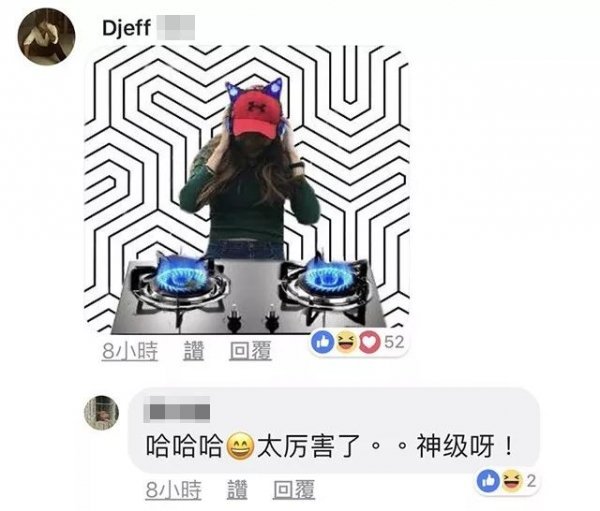Like Djeff's image comment with 讚
Screen dimensions: 600x511
click(x=194, y=351)
